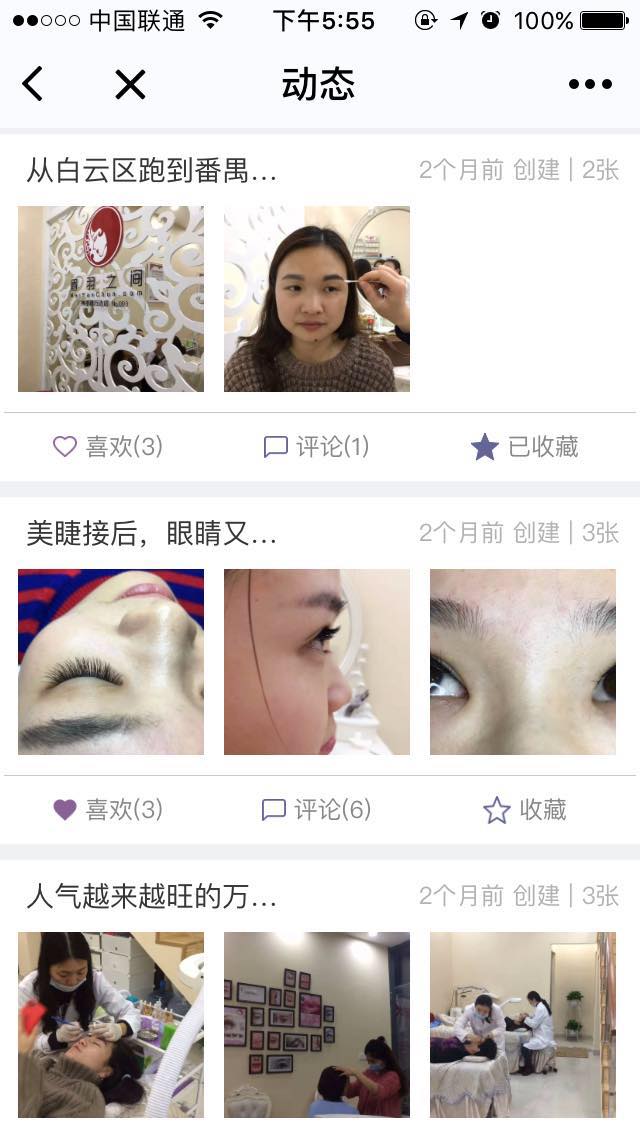The height and width of the screenshot is (1136, 640).
Task: View the technician working on client photo
Action: pyautogui.click(x=111, y=1024)
